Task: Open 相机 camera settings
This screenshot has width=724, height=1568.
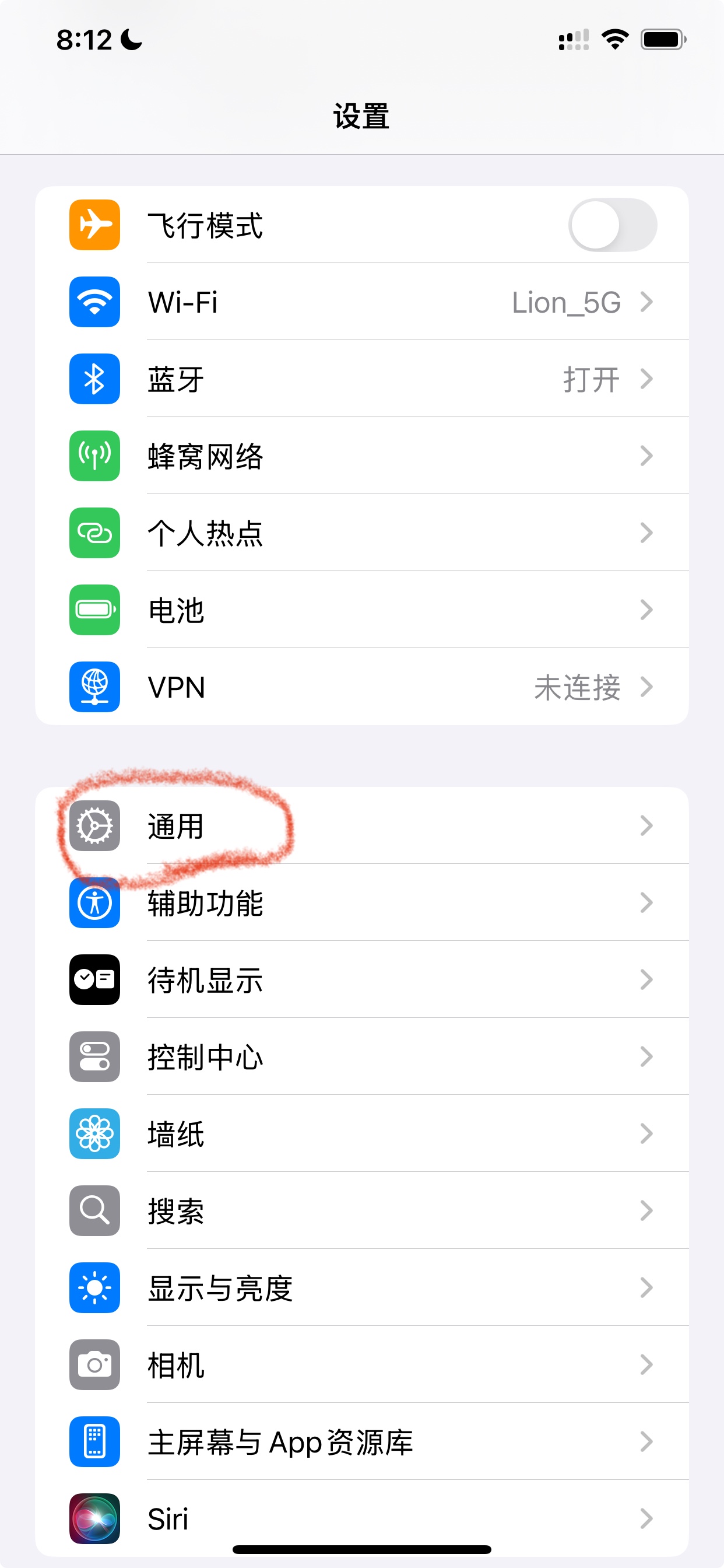Action: click(361, 1364)
